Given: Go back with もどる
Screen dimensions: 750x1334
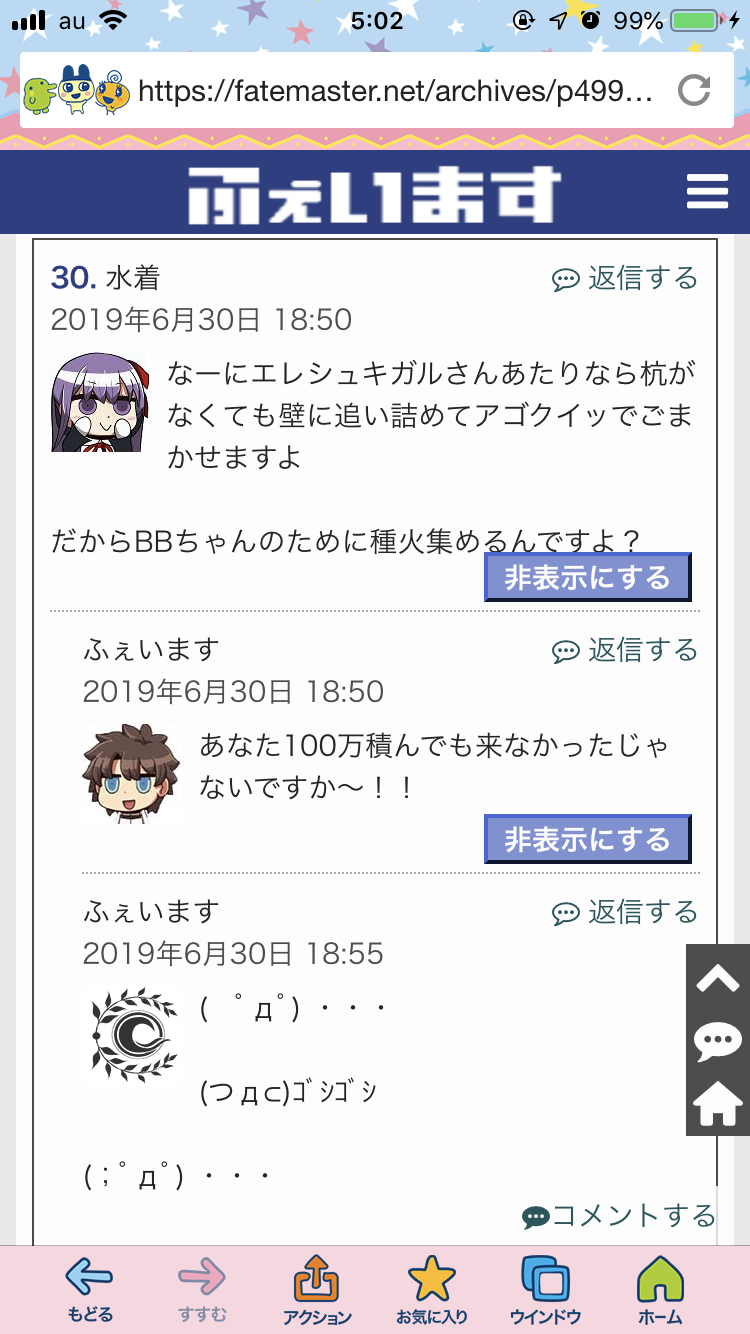Looking at the screenshot, I should click(x=90, y=1289).
